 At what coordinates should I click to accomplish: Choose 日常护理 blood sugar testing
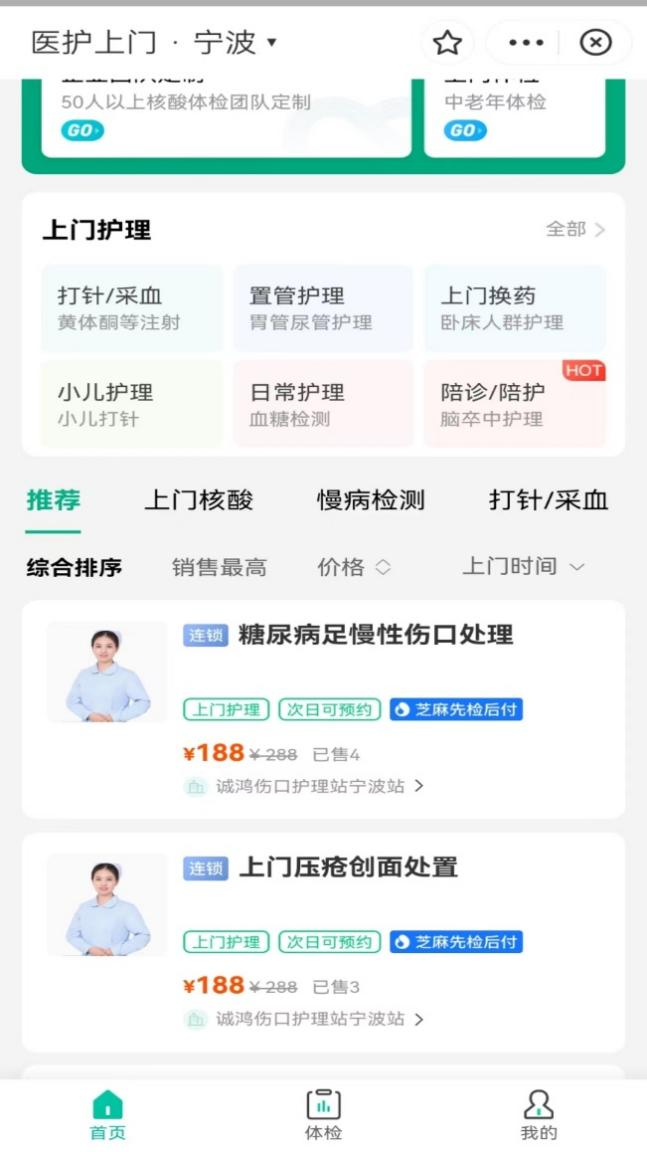[323, 404]
